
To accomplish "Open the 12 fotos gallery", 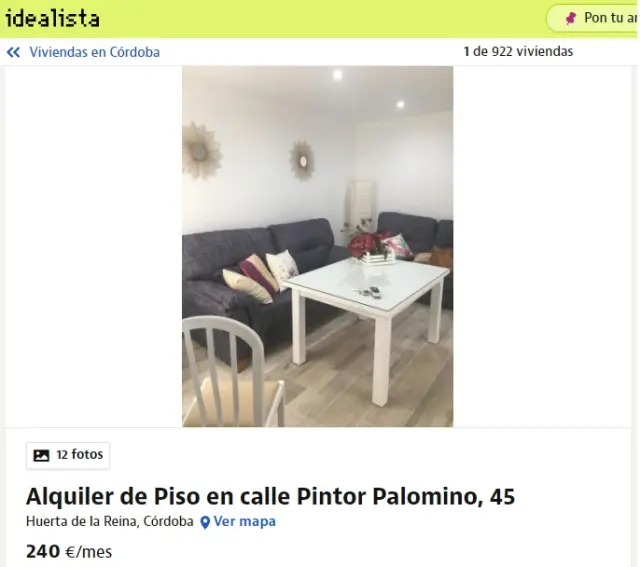I will (x=68, y=455).
